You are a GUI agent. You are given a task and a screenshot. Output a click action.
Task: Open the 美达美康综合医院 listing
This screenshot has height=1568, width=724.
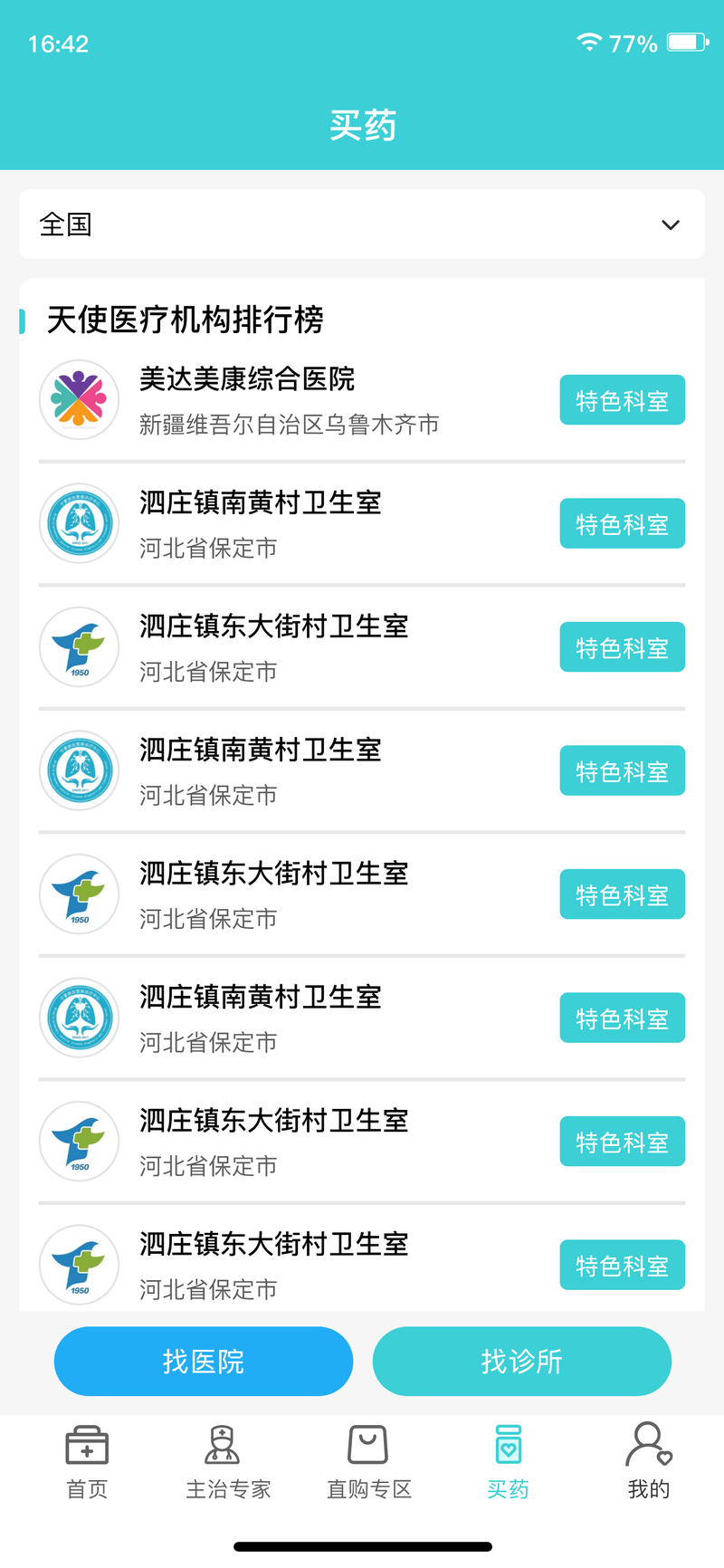[362, 400]
